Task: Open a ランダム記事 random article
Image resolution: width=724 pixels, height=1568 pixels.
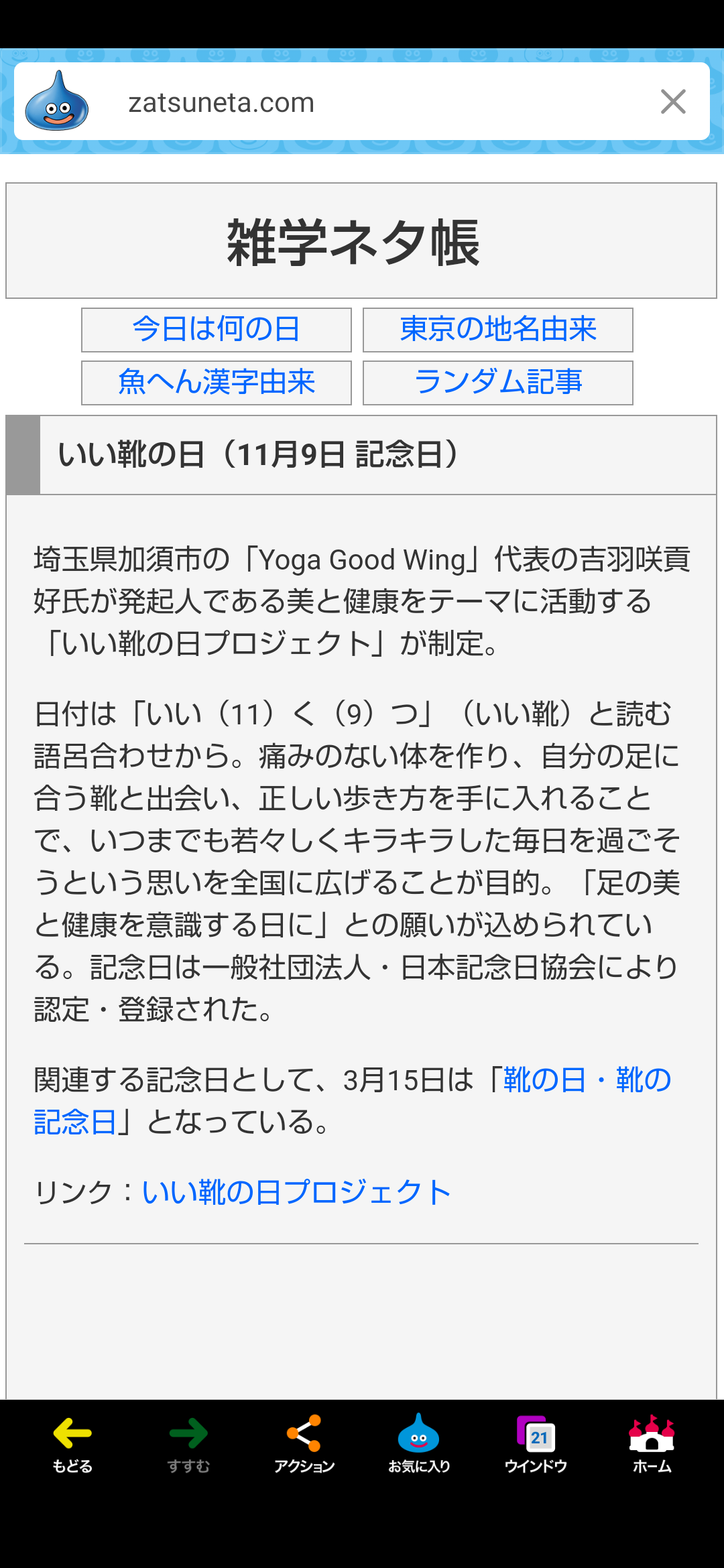Action: pyautogui.click(x=498, y=383)
